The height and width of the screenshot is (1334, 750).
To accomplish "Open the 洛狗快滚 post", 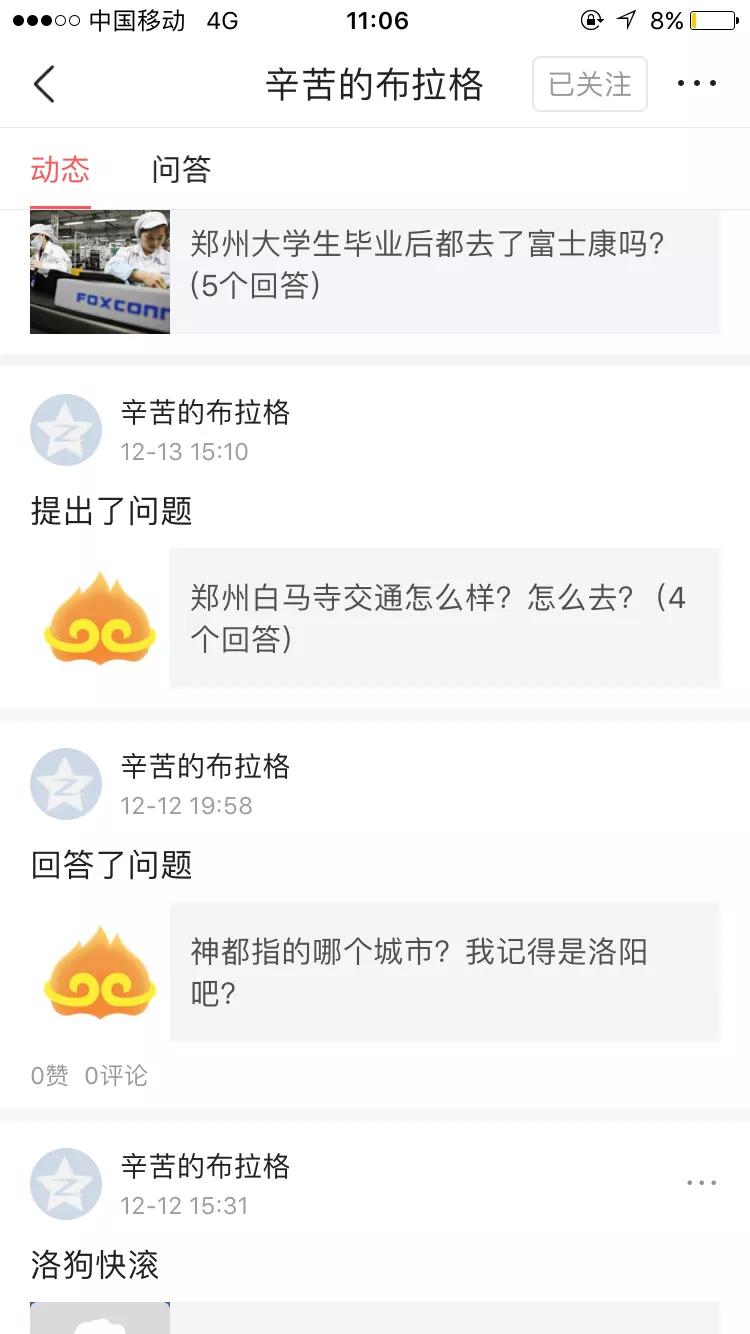I will click(95, 1265).
